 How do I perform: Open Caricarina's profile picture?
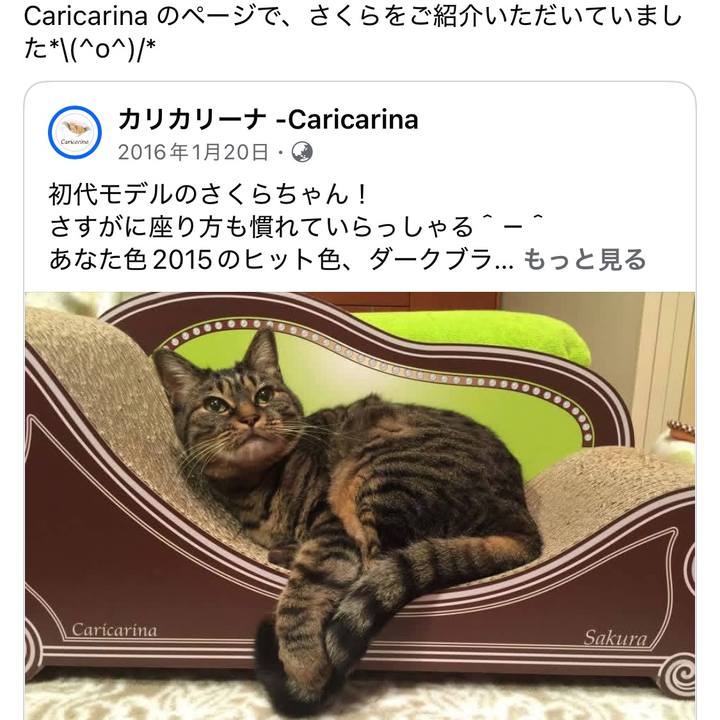click(x=75, y=133)
